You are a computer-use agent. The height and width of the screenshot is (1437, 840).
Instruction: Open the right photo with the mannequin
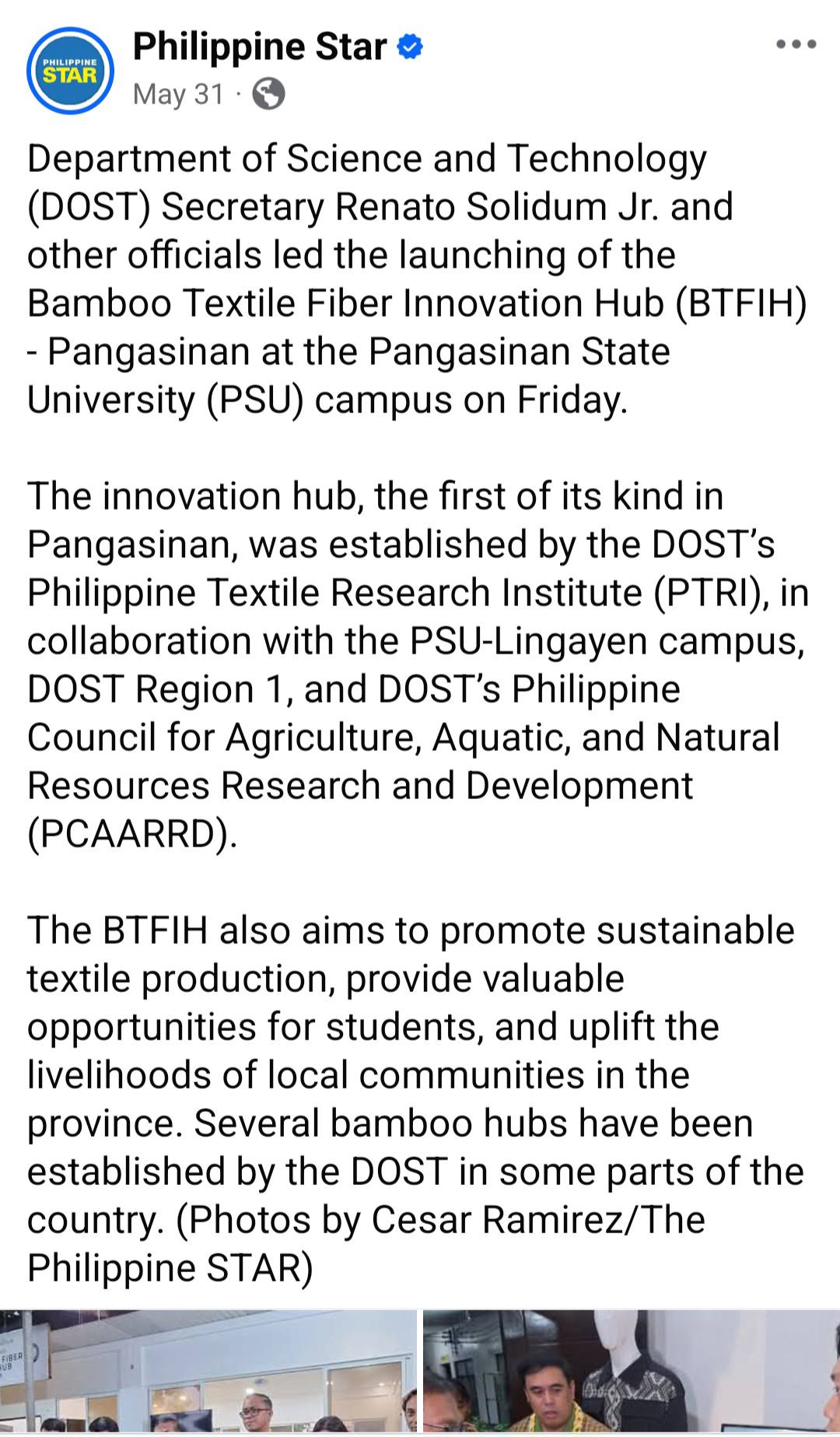tap(632, 1373)
